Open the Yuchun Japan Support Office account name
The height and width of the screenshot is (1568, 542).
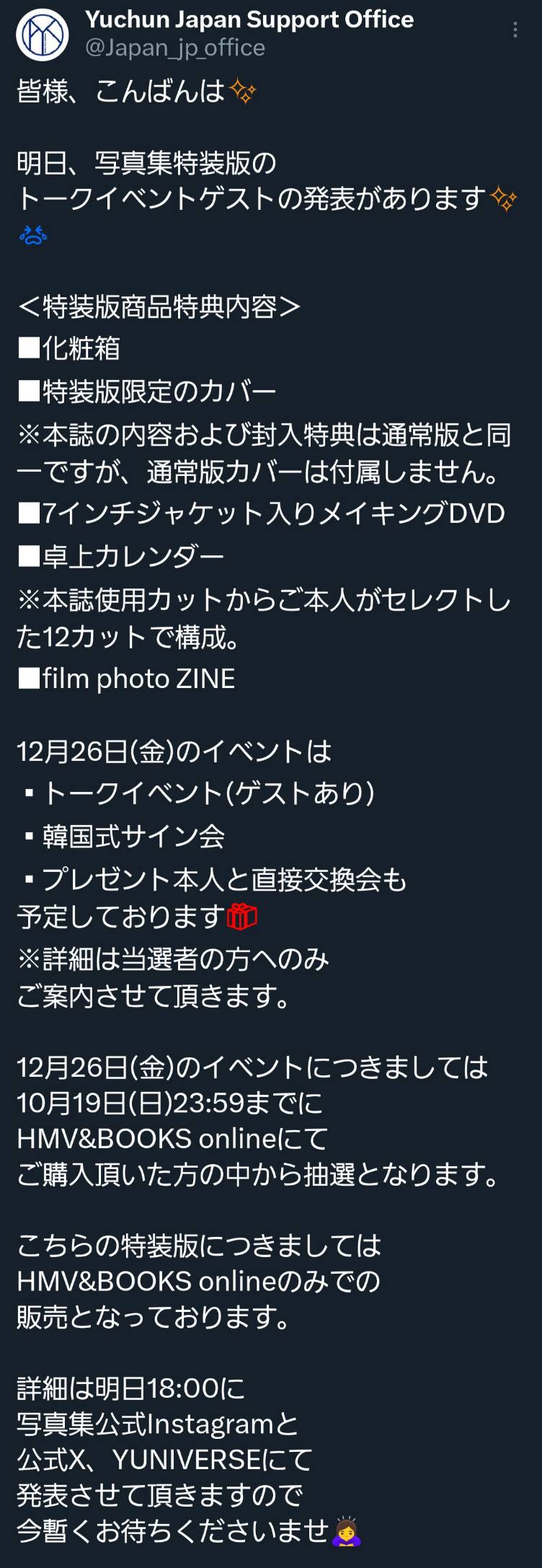249,19
